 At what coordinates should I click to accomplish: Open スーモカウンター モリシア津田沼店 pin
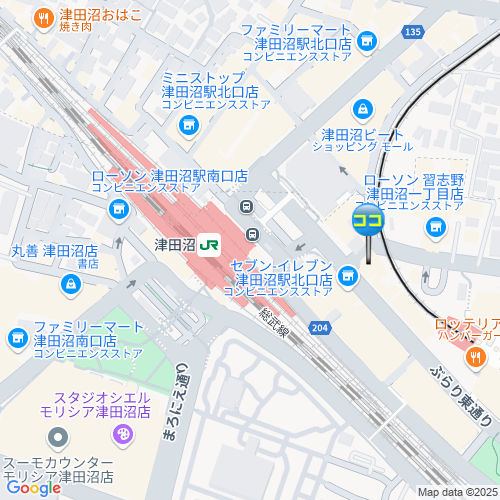[58, 438]
